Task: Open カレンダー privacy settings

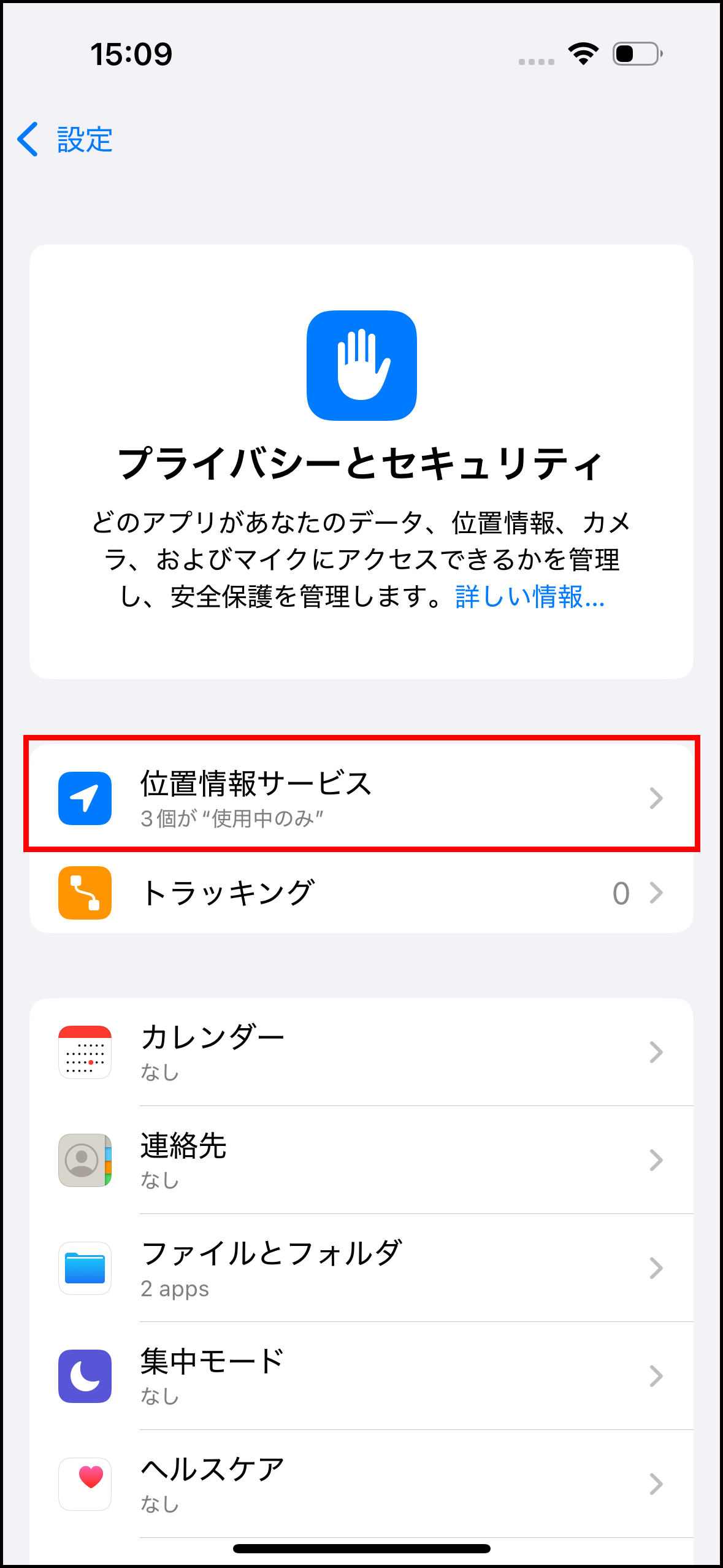Action: point(361,1051)
